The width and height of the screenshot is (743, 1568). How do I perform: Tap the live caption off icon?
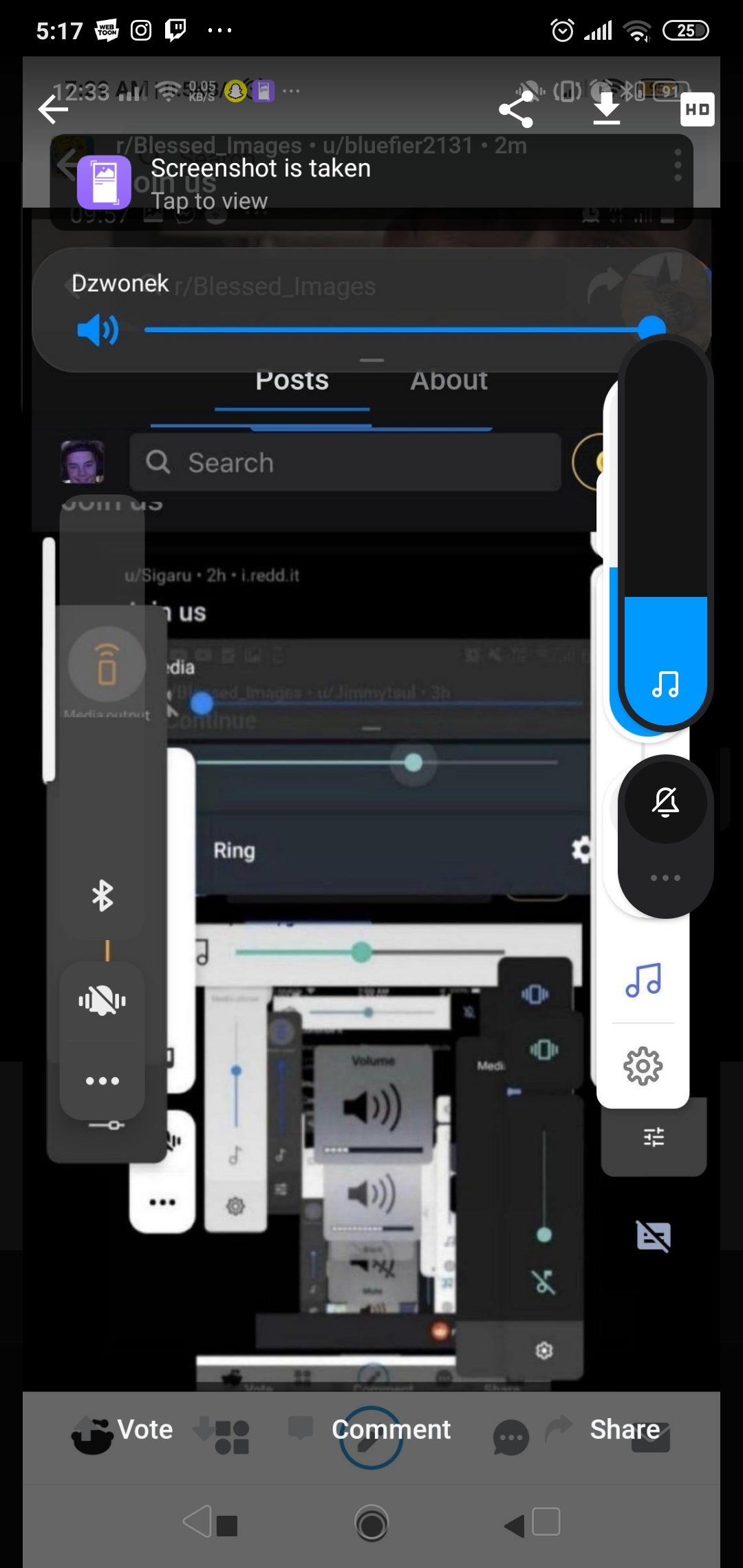(x=653, y=1237)
